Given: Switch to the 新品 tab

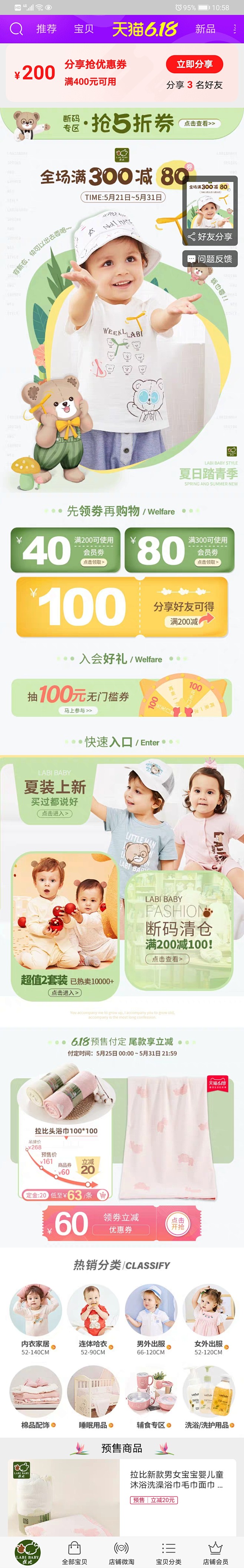Looking at the screenshot, I should tap(205, 29).
